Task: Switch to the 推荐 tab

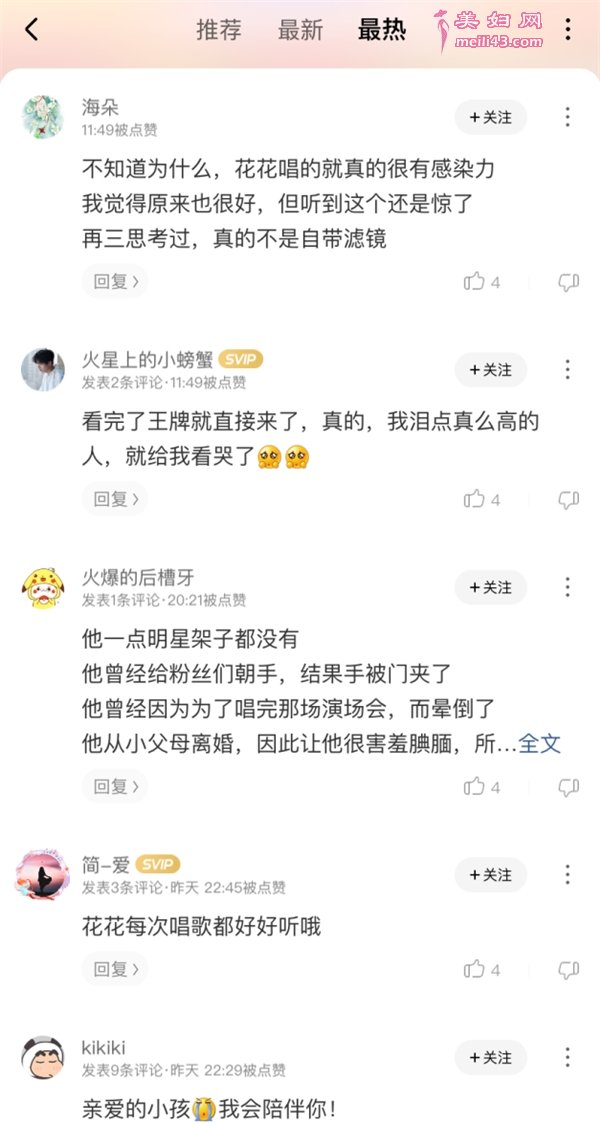Action: pyautogui.click(x=219, y=30)
